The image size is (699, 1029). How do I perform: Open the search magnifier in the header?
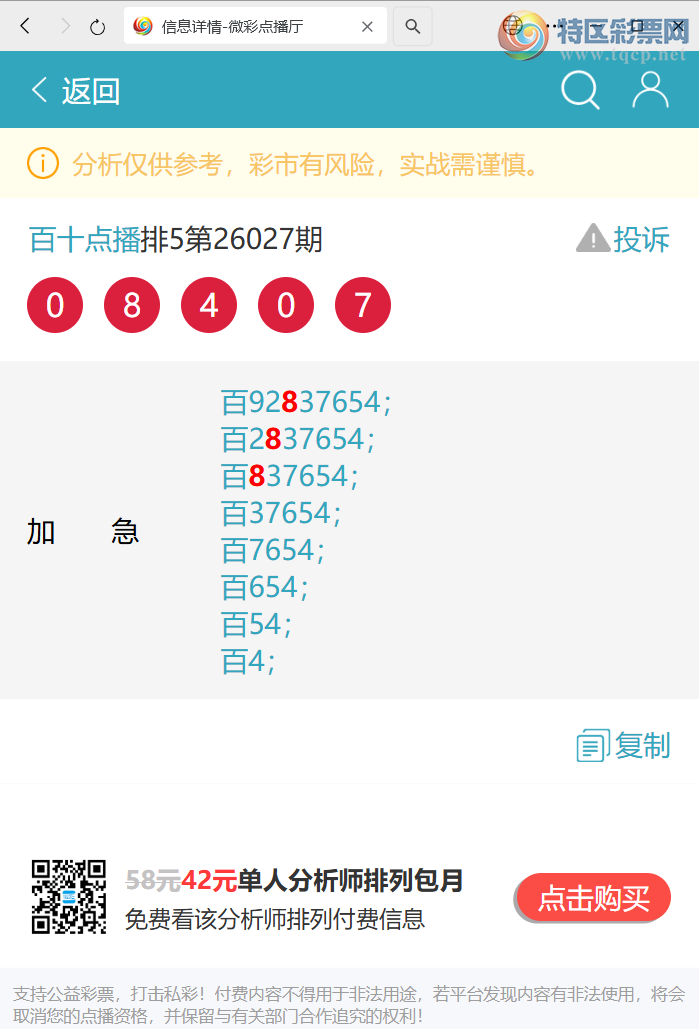click(580, 90)
